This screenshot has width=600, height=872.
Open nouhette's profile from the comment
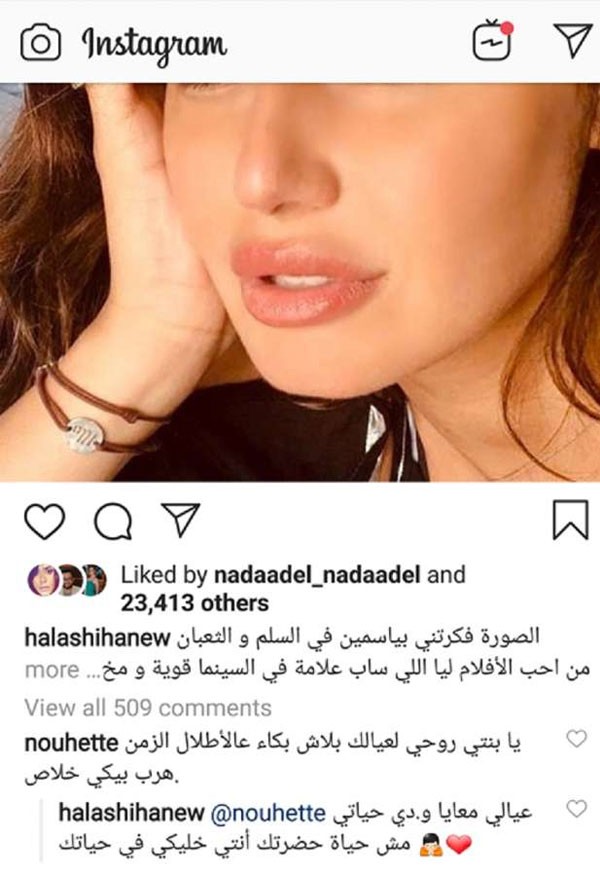click(71, 743)
